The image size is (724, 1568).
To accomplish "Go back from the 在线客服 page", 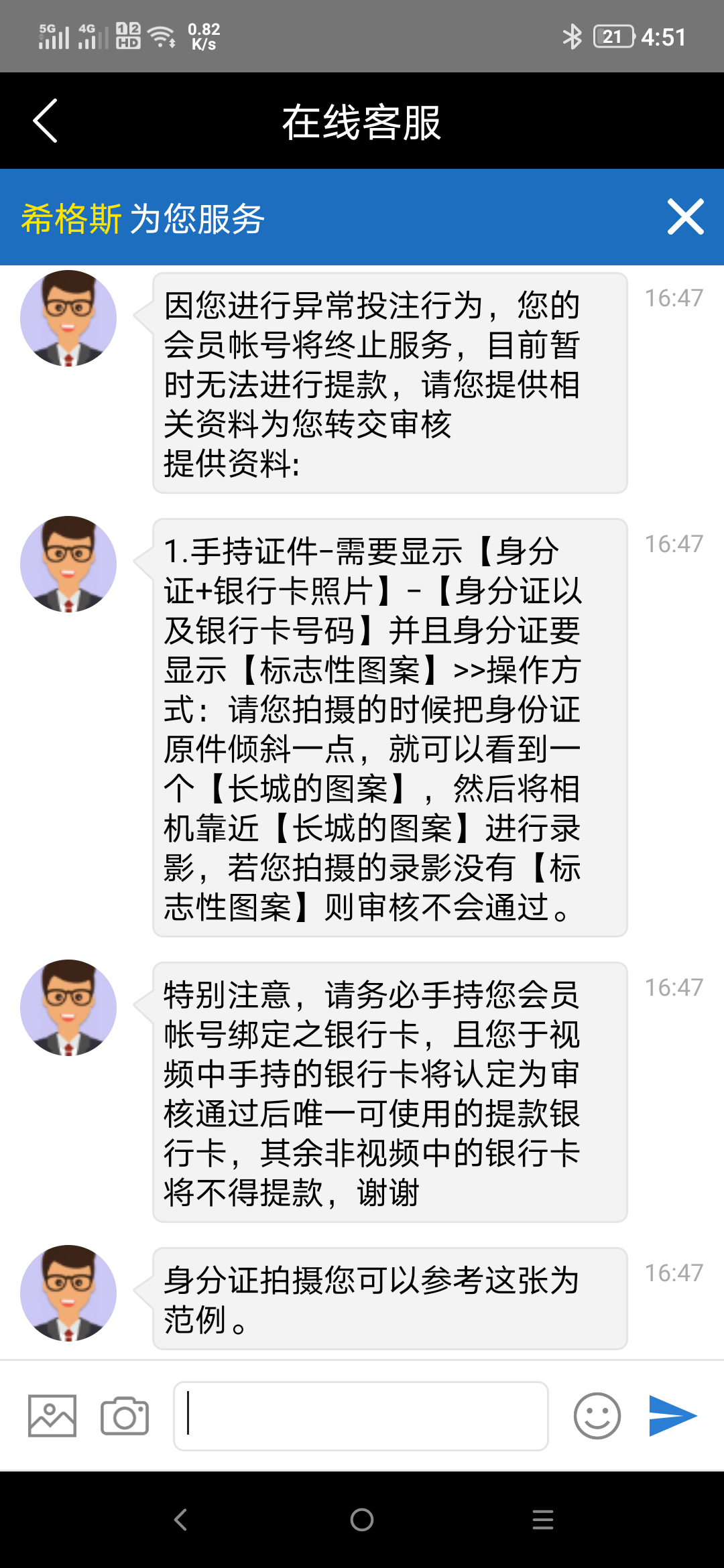I will point(46,121).
